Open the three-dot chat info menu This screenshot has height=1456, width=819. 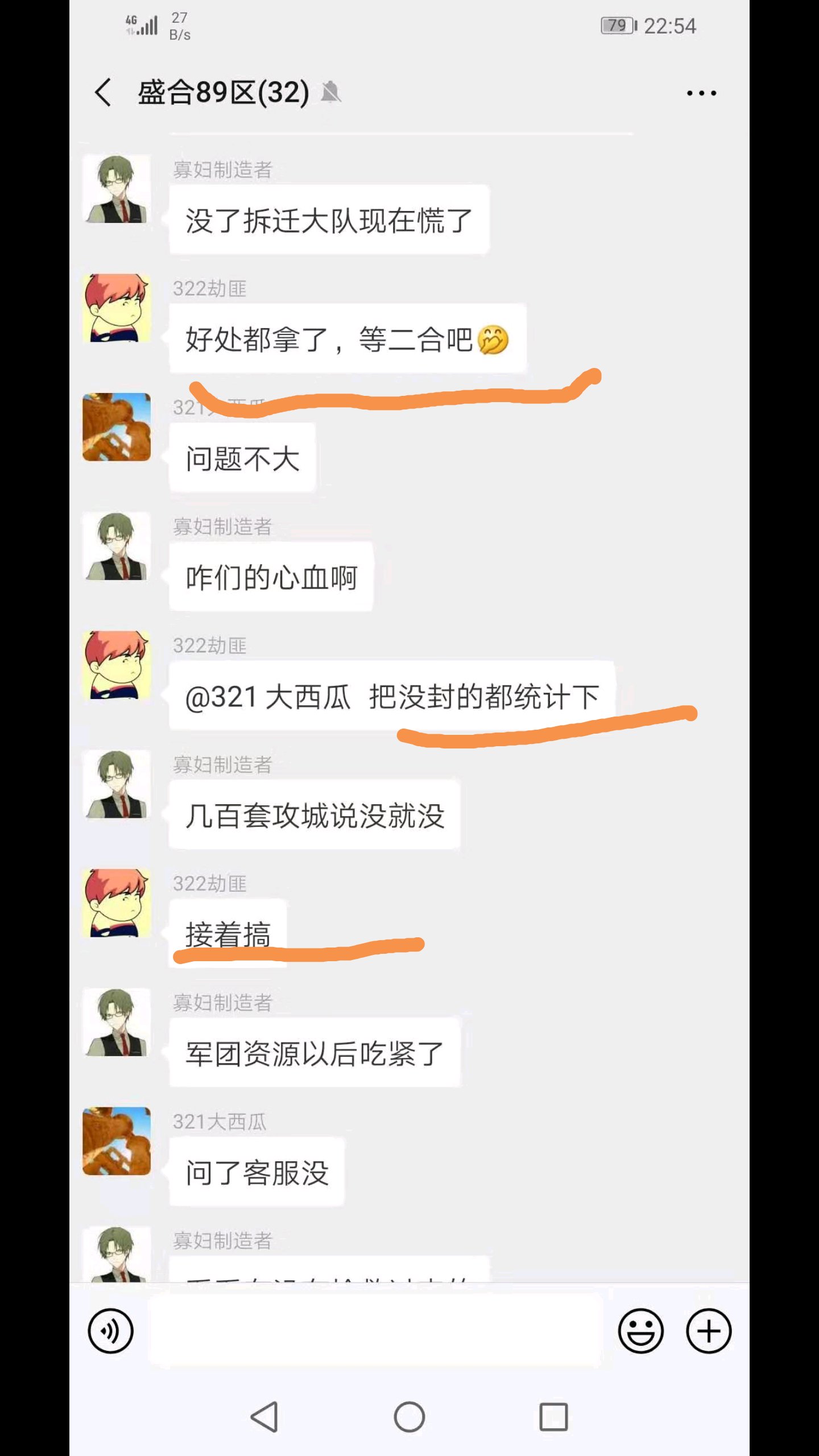[701, 93]
